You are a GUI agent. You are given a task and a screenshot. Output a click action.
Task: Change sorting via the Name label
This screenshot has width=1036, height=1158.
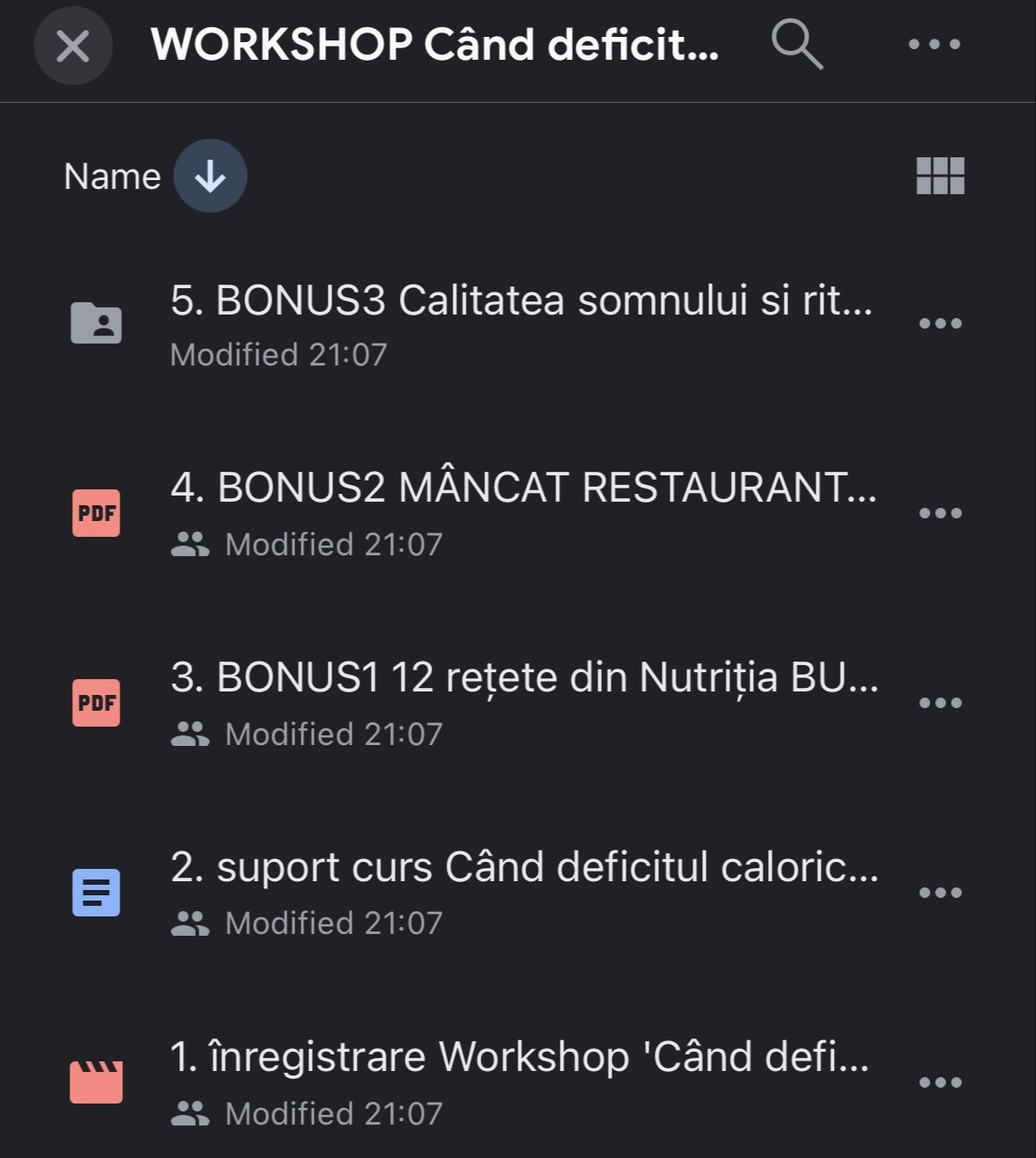point(112,177)
